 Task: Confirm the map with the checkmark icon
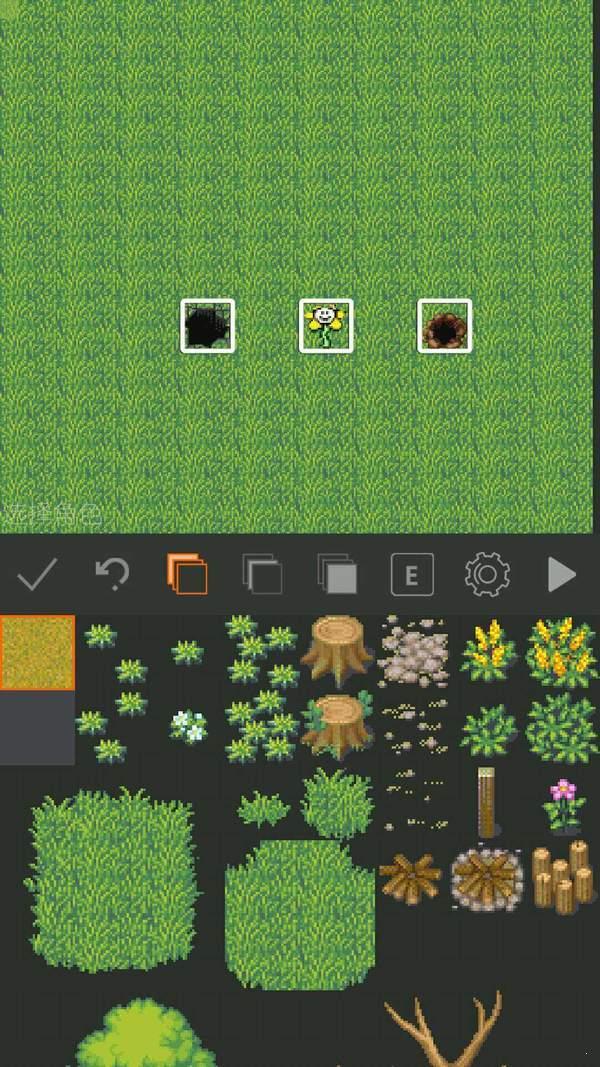37,575
